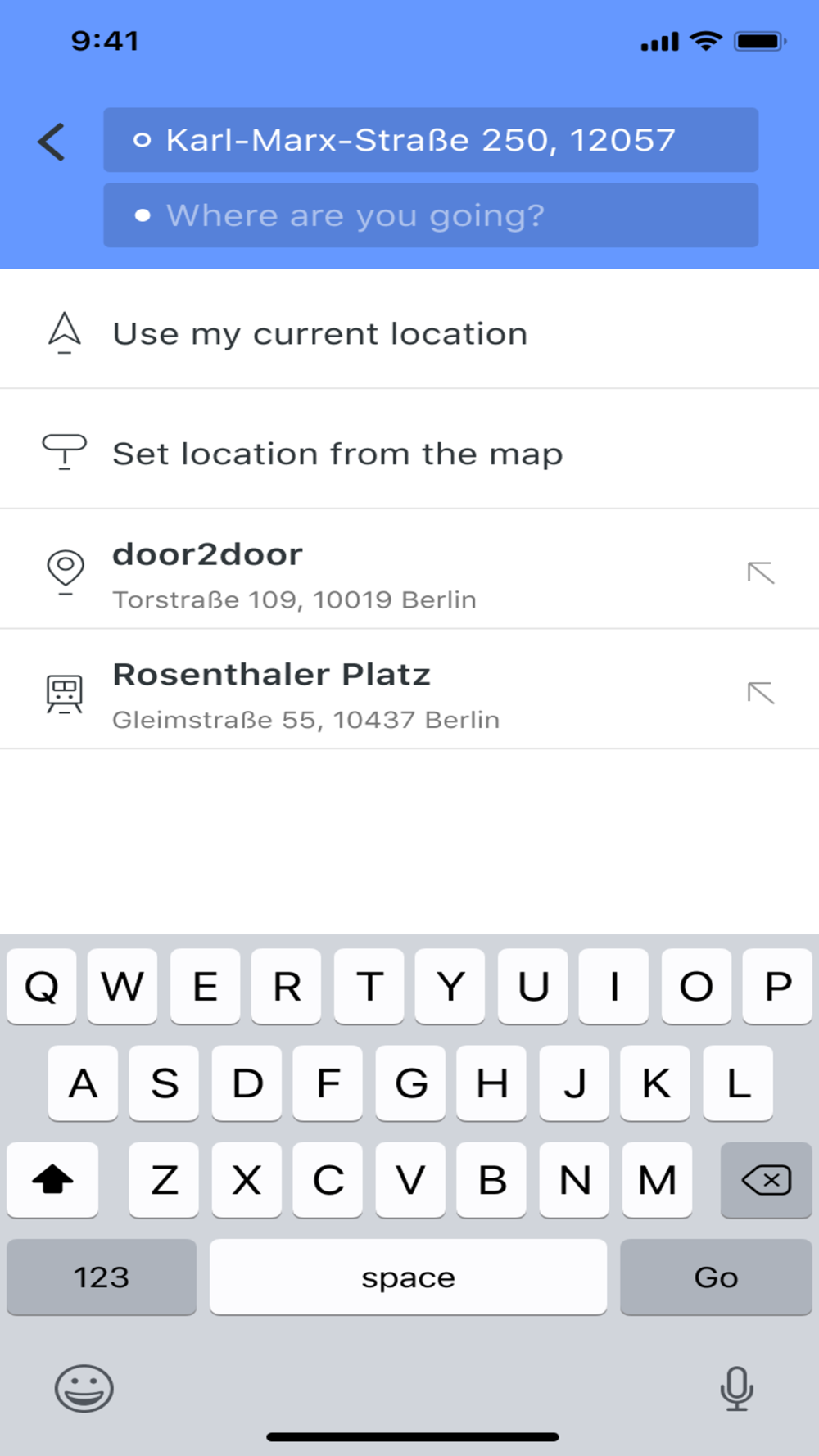Viewport: 819px width, 1456px height.
Task: Fill in Rosenthaler Platz using its arrow icon
Action: pyautogui.click(x=761, y=693)
